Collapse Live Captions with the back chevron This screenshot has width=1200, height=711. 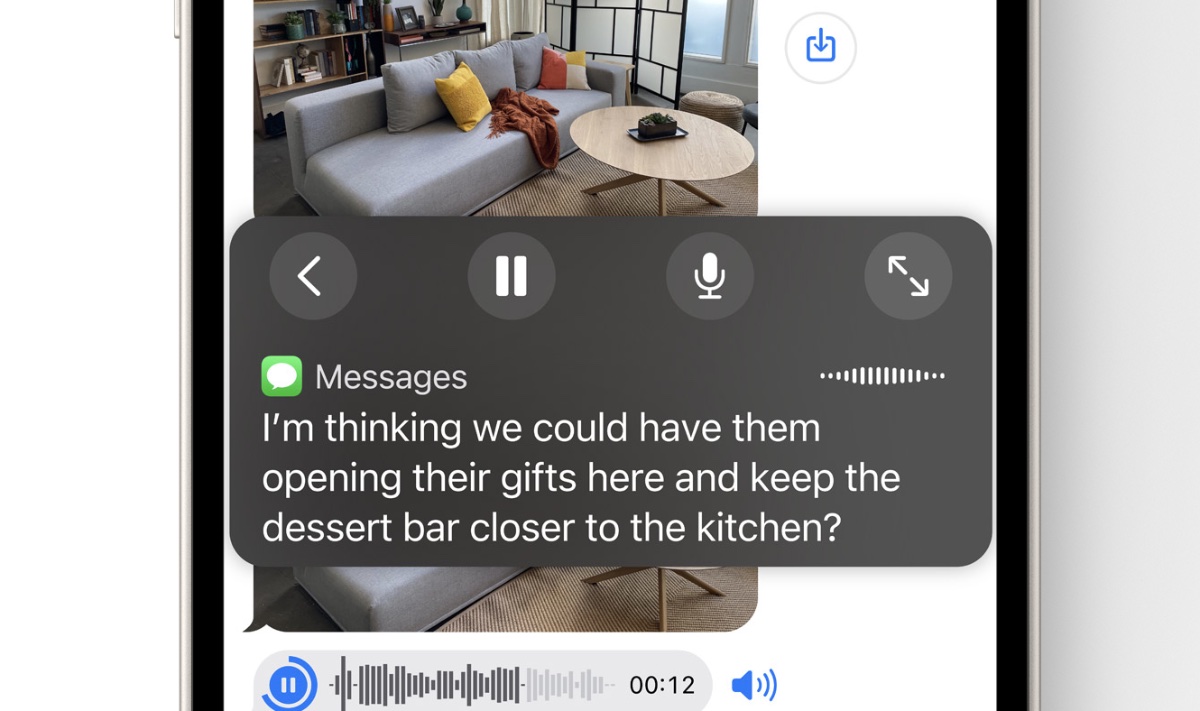pos(312,276)
